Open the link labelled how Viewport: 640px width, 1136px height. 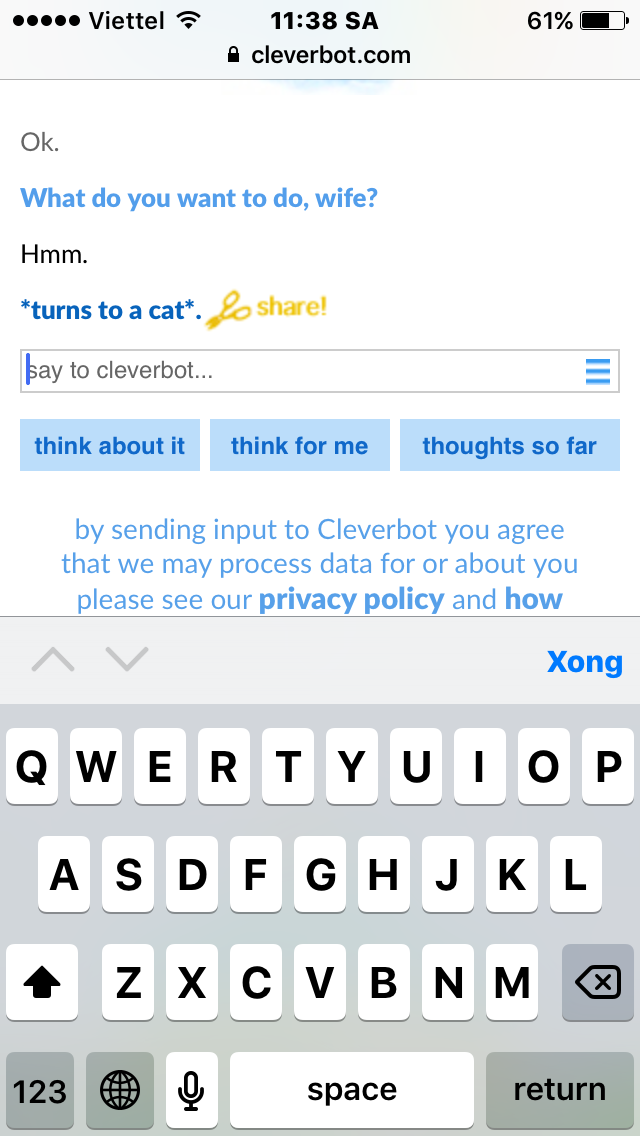pyautogui.click(x=533, y=599)
